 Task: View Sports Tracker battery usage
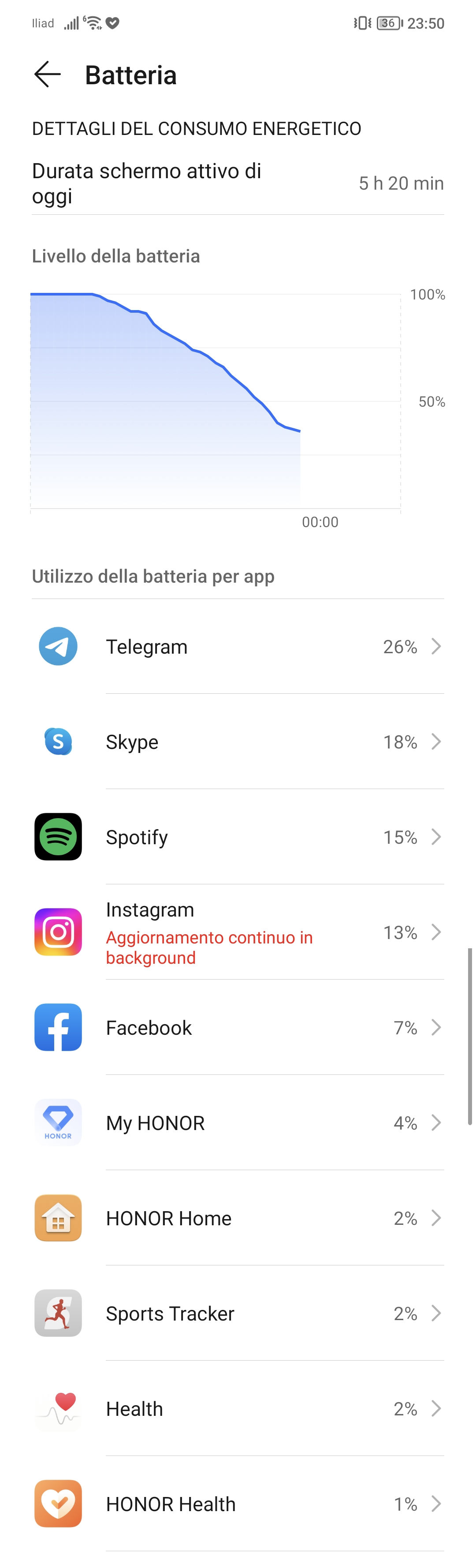[x=237, y=1313]
